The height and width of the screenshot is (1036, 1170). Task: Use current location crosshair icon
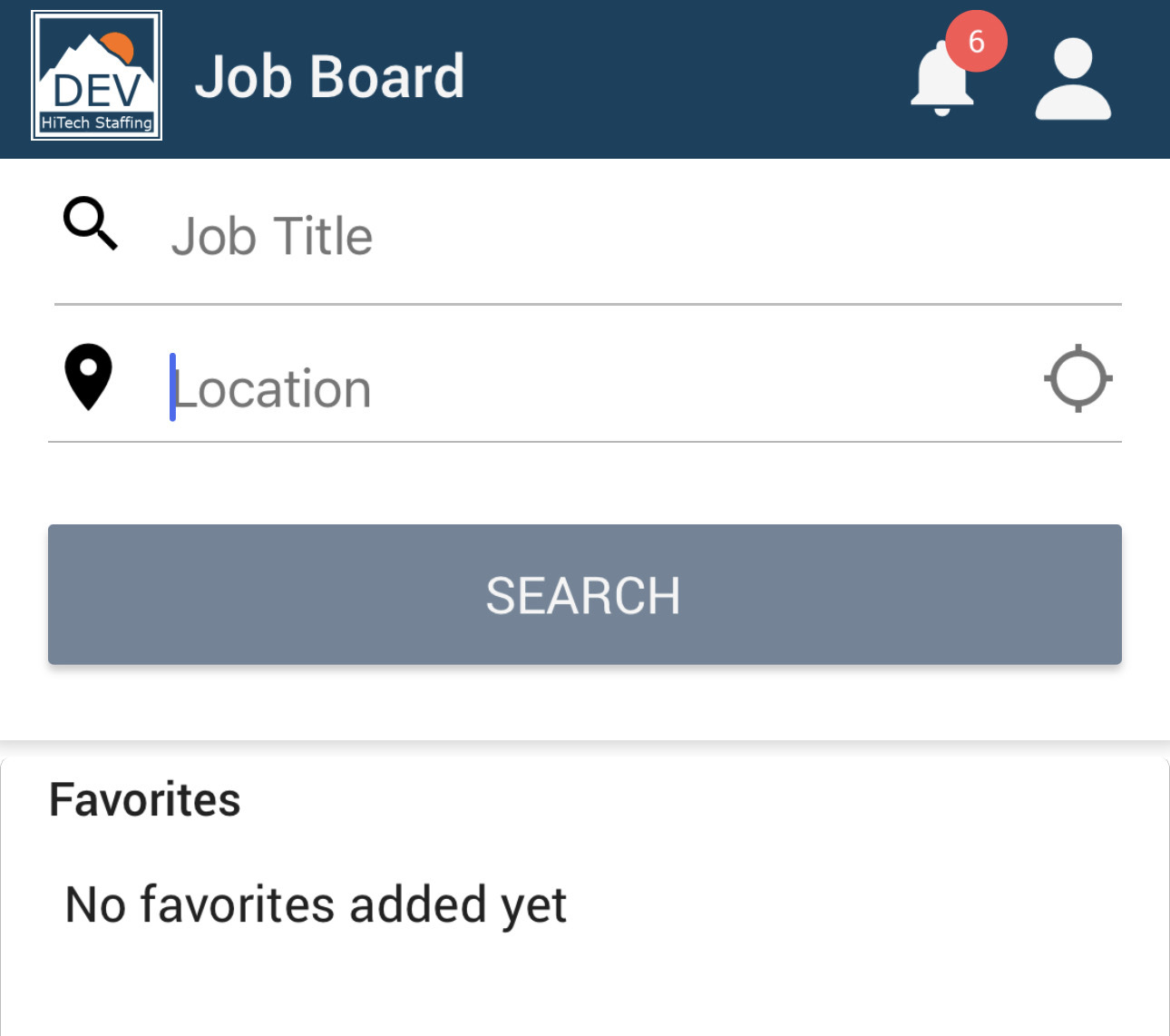pos(1077,378)
